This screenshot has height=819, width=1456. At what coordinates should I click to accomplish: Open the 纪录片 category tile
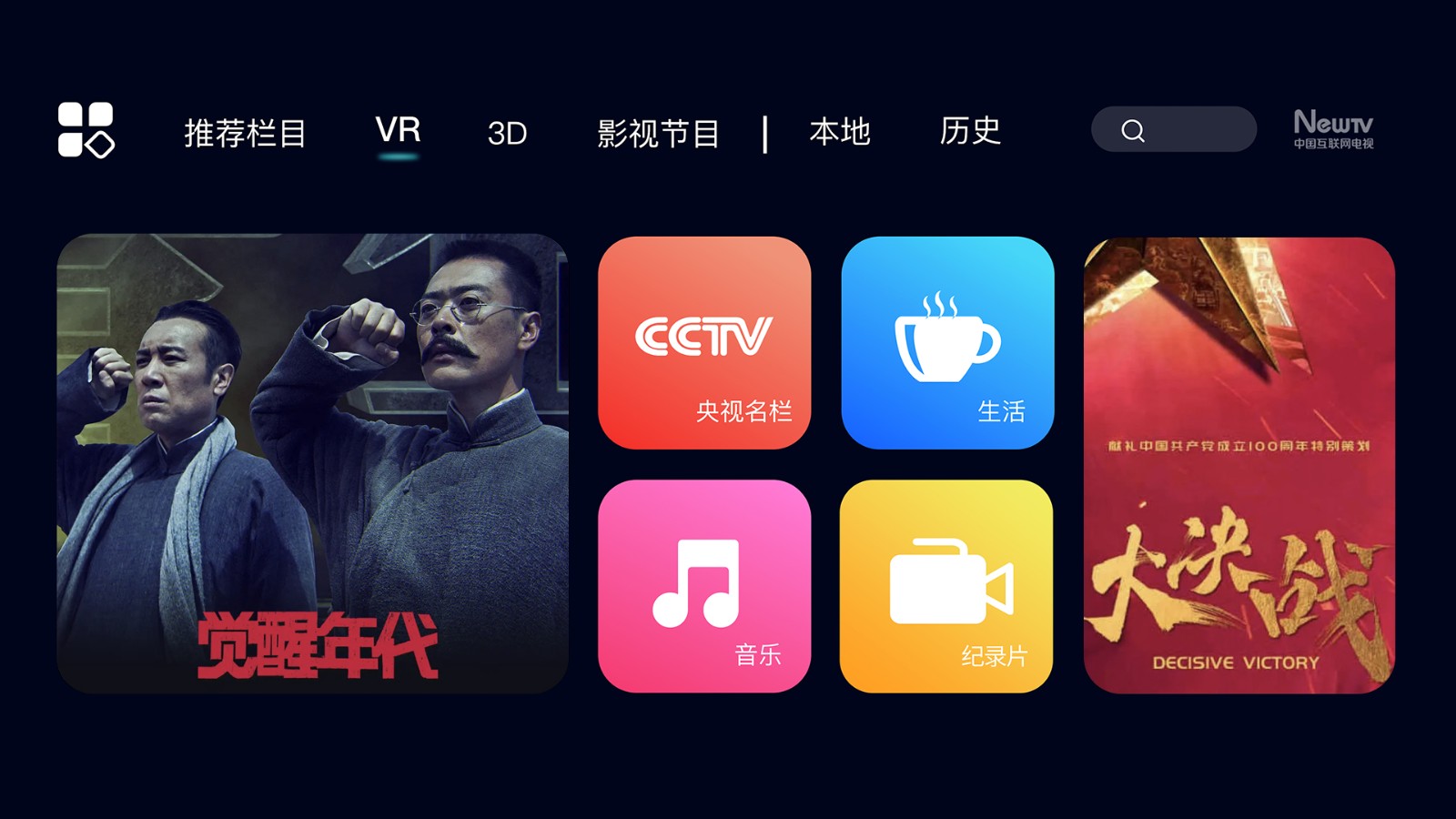946,586
